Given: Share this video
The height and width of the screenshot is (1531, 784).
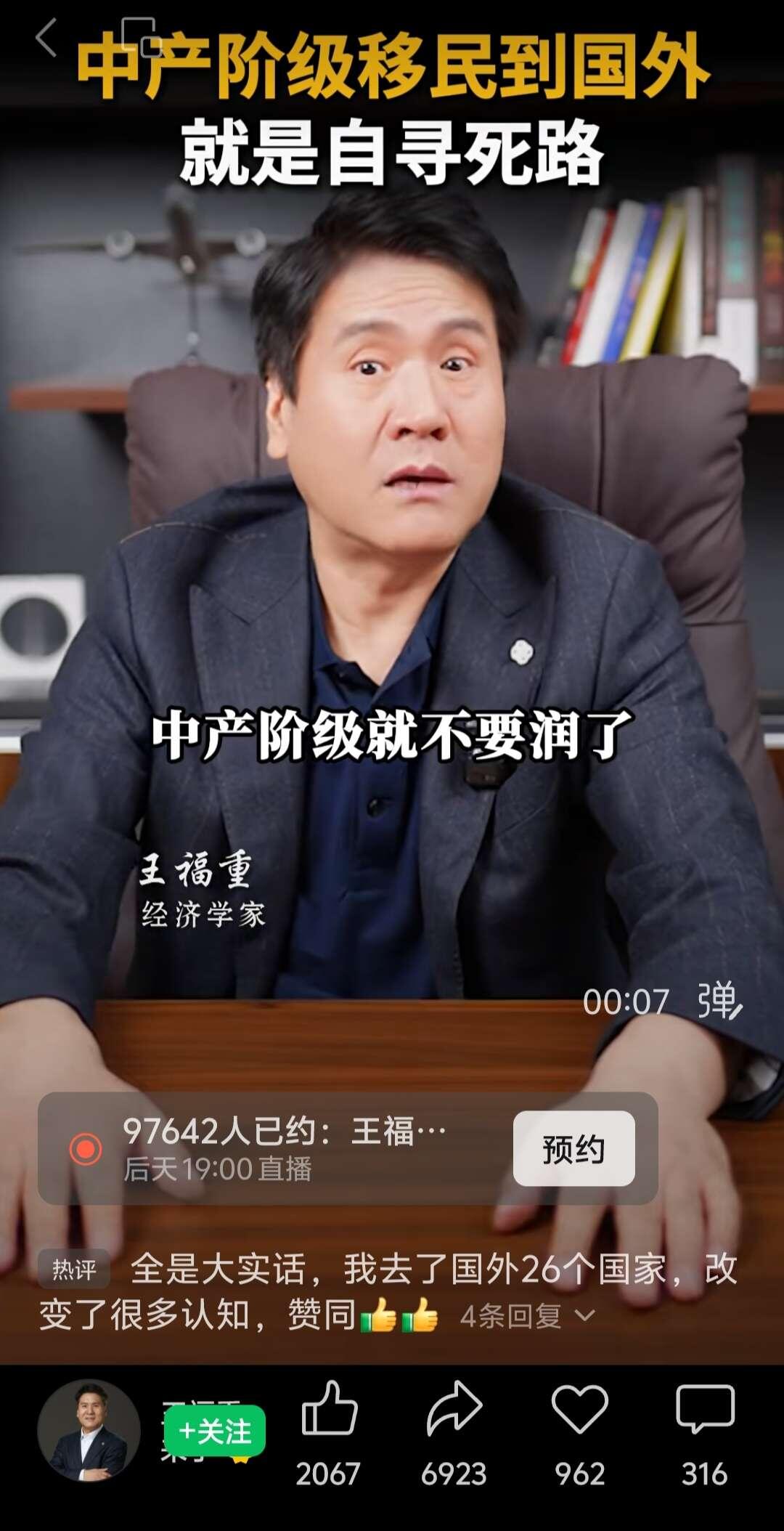Looking at the screenshot, I should click(x=454, y=1410).
